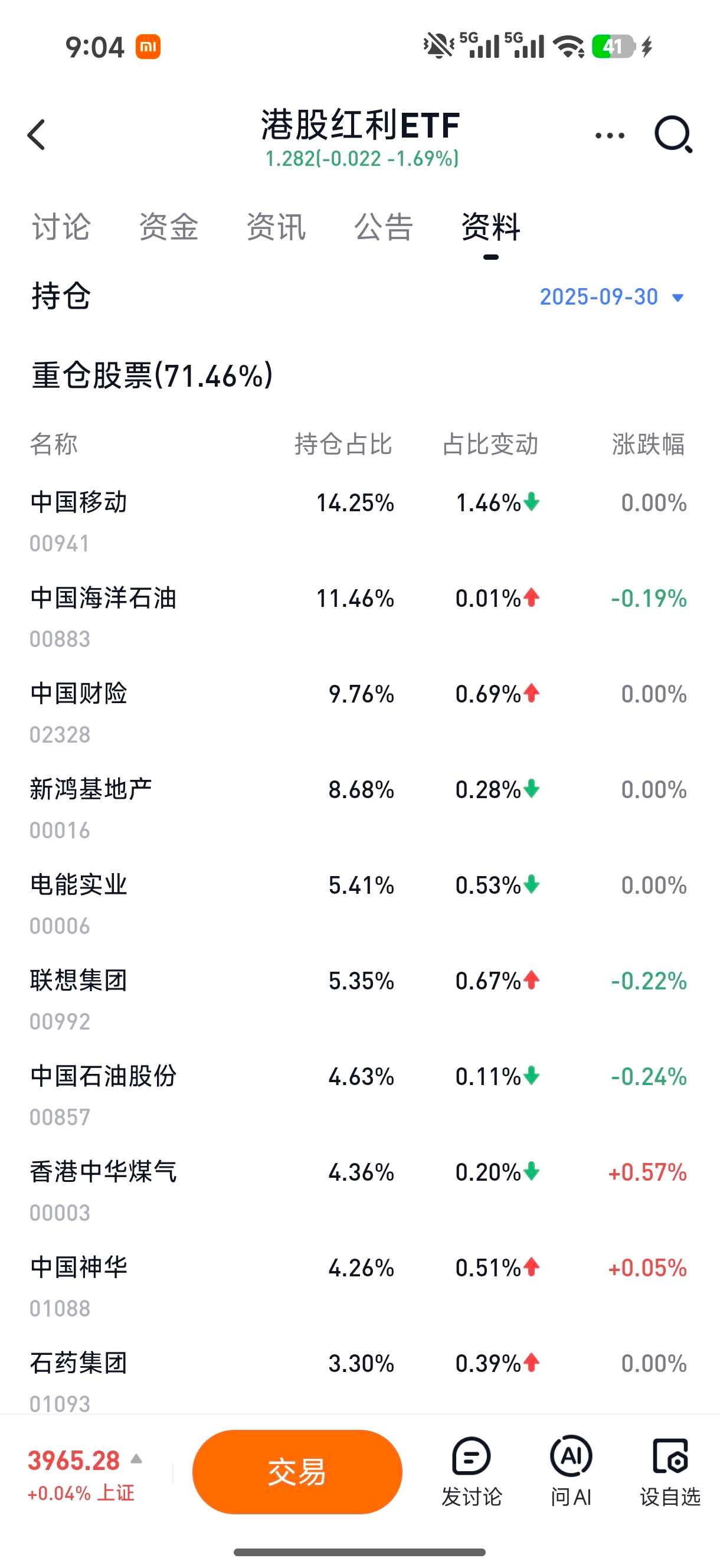Add to watchlist via 设自选

pos(670,1472)
